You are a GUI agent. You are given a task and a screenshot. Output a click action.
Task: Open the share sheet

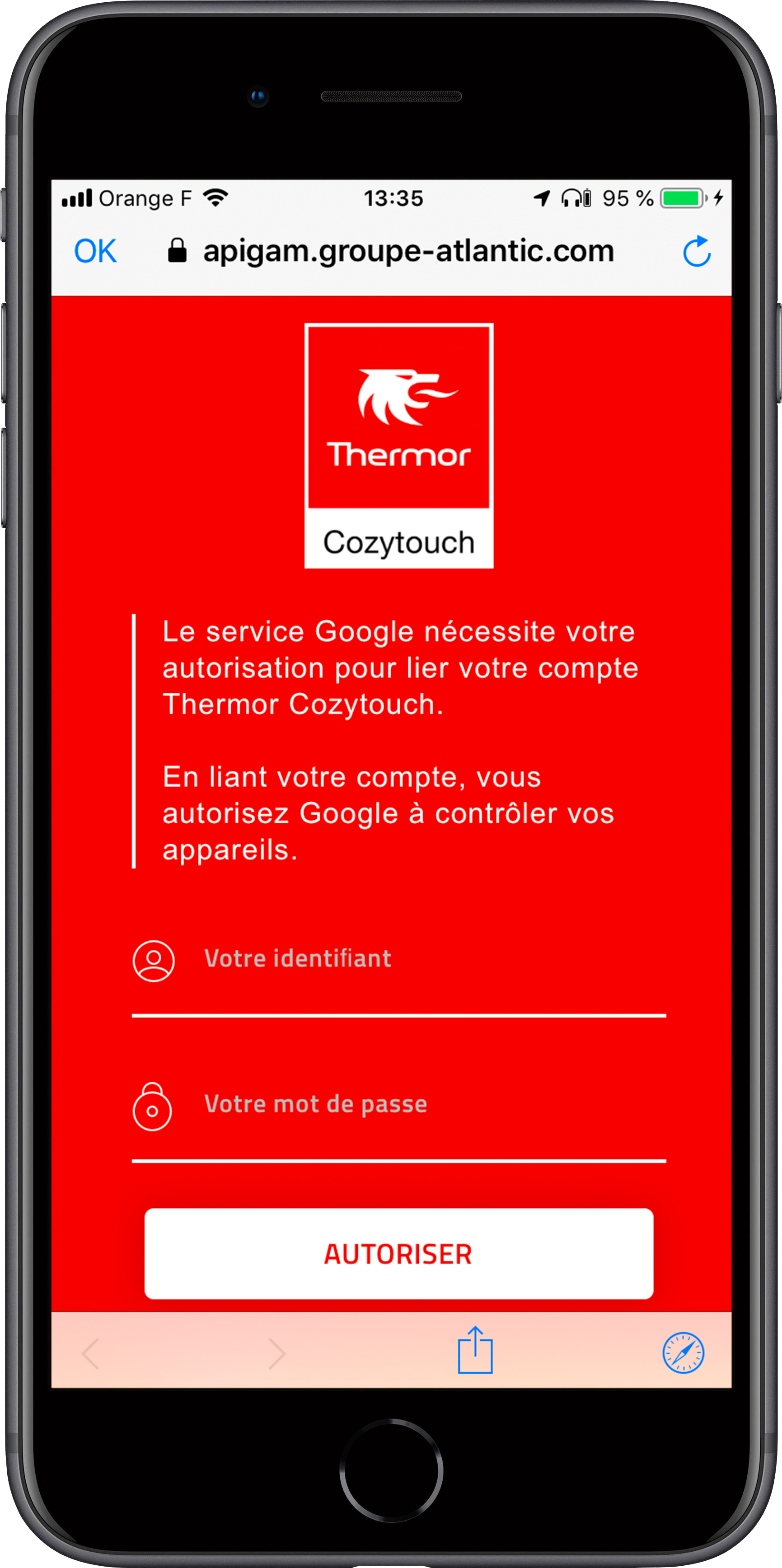point(475,1351)
